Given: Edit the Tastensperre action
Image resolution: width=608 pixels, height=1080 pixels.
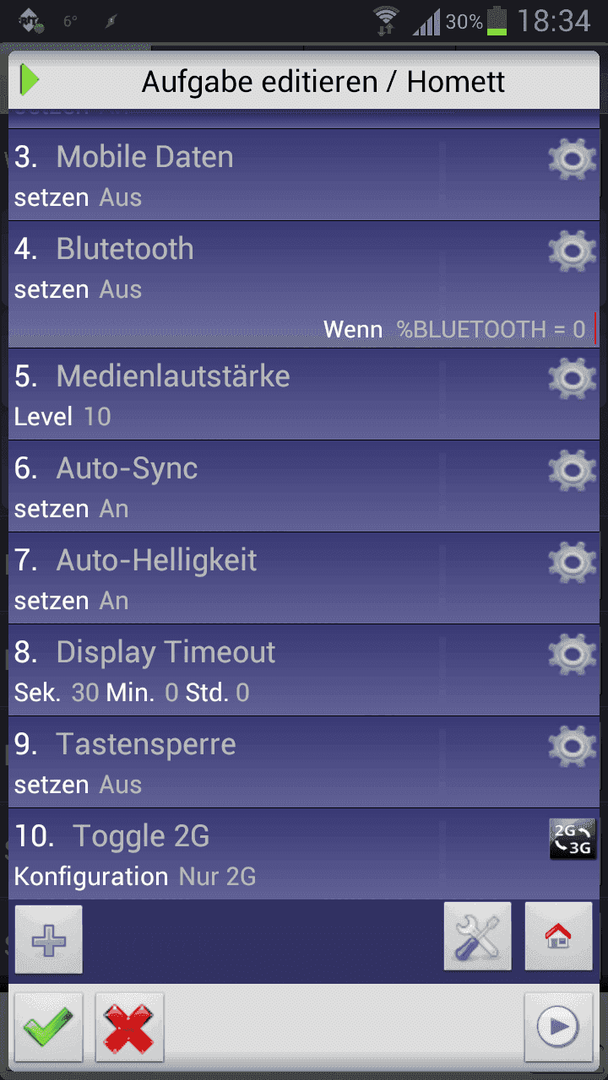Looking at the screenshot, I should (x=304, y=762).
